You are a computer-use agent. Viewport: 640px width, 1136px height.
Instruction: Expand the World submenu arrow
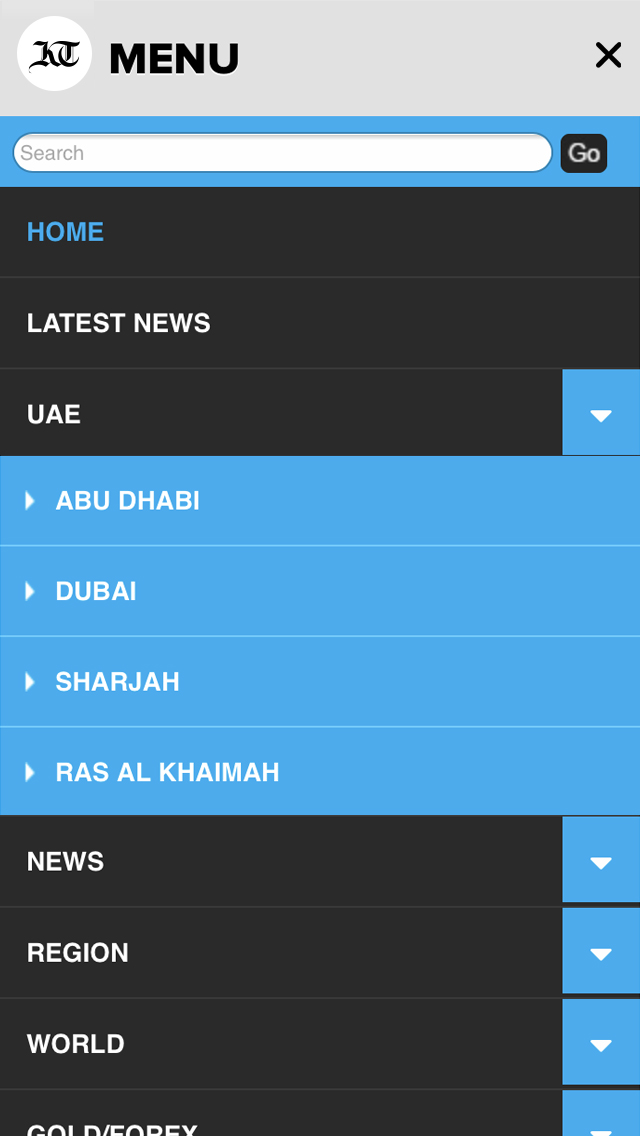tap(601, 1044)
